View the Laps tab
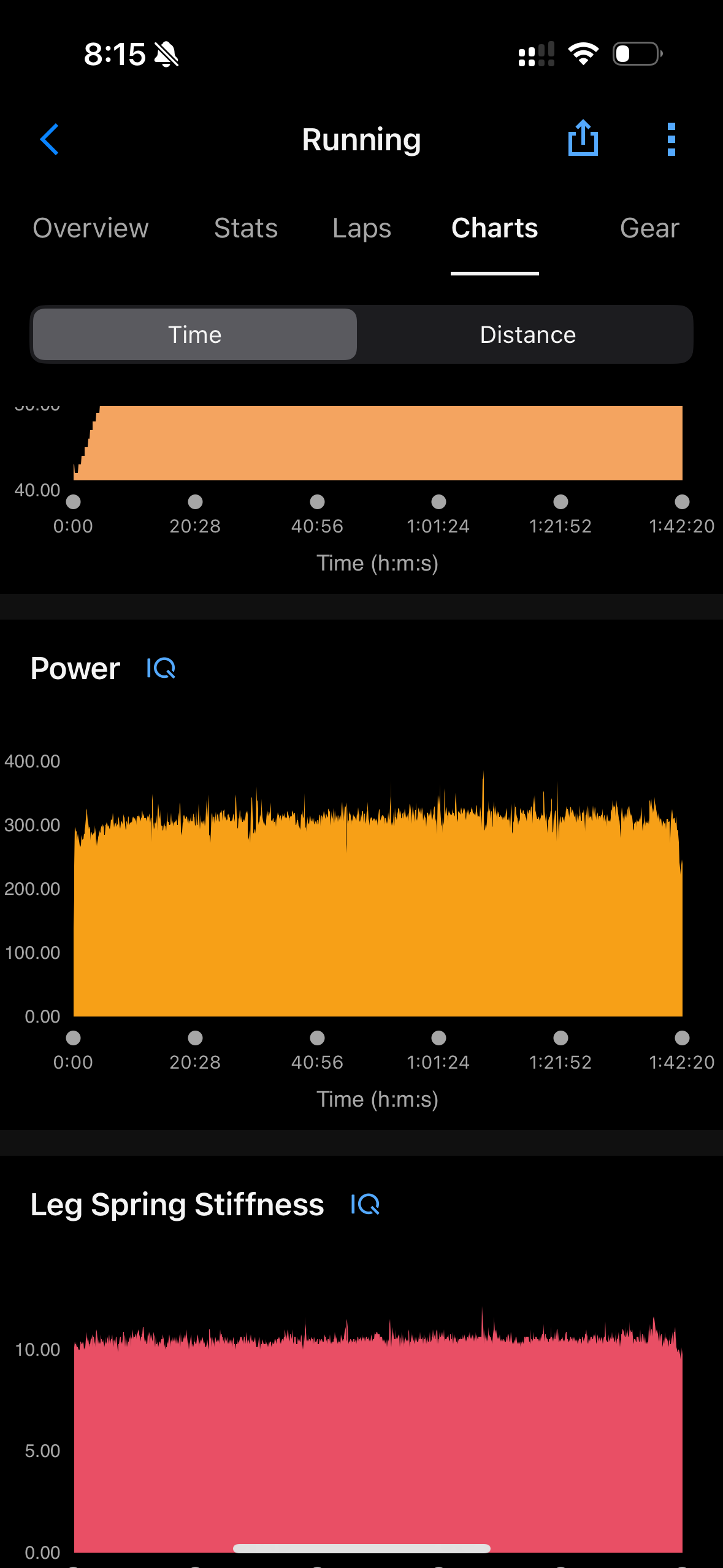723x1568 pixels. 362,228
